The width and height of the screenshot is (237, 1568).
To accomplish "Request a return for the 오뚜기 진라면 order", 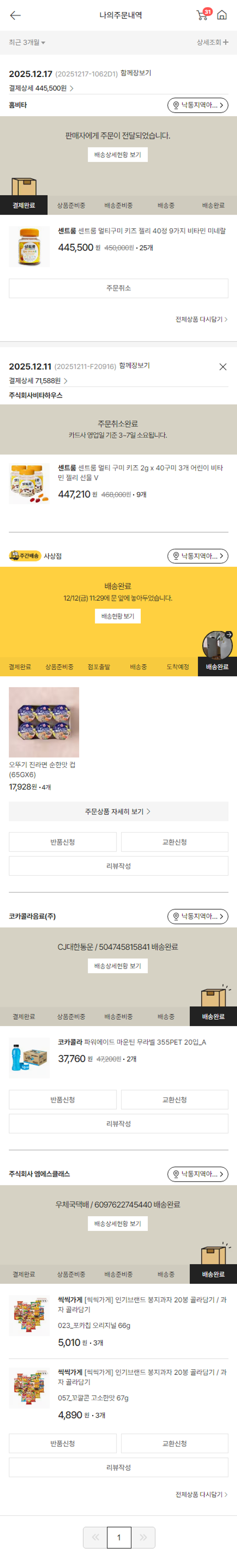I will point(62,842).
